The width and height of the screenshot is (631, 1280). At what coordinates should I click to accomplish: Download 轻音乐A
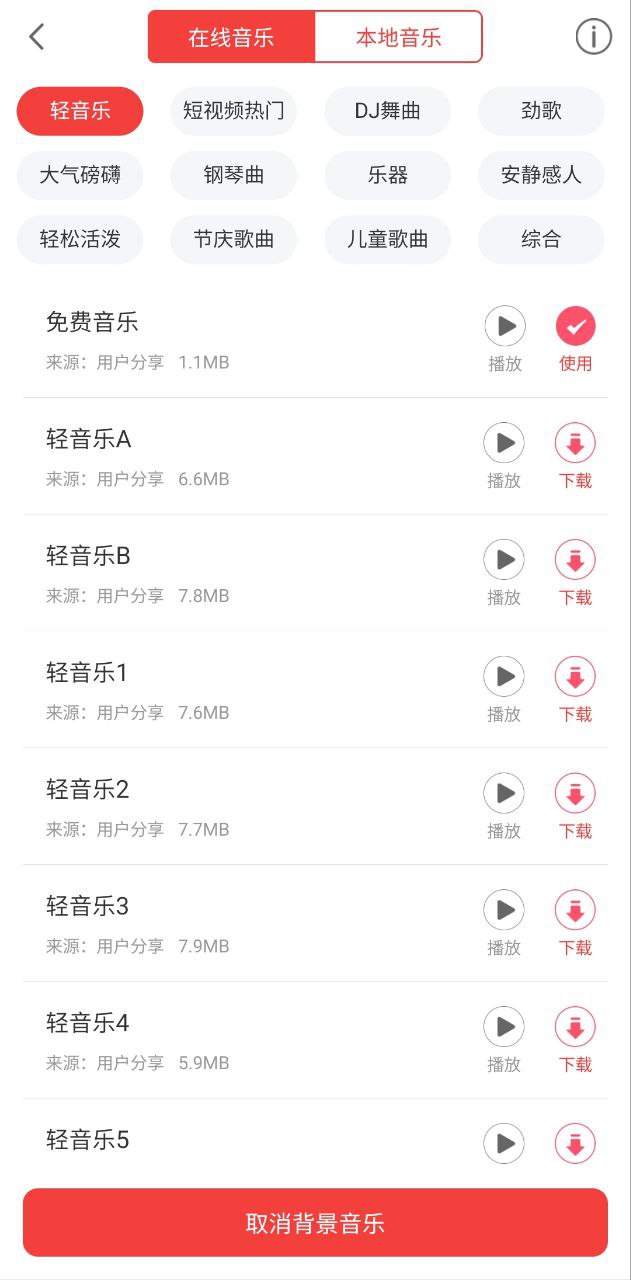(x=575, y=443)
